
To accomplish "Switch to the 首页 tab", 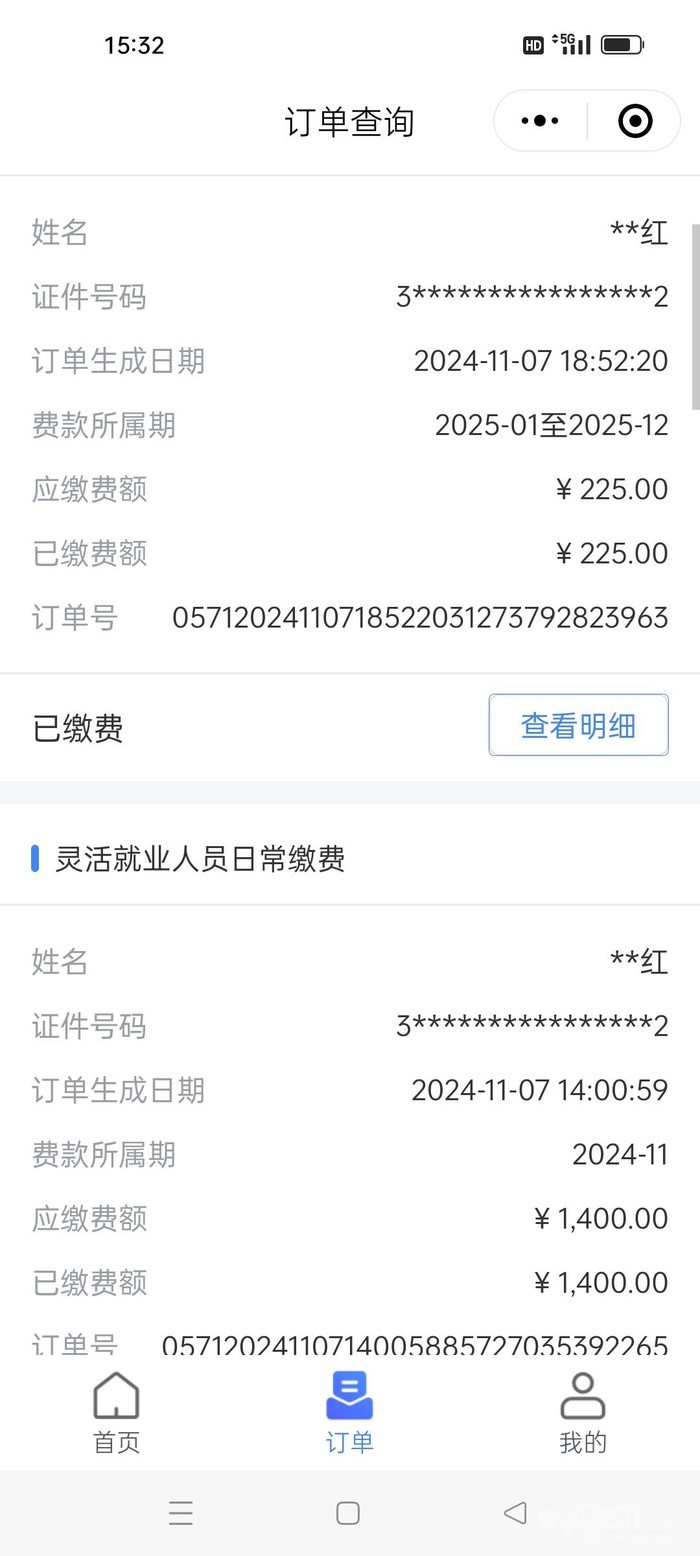I will [x=116, y=1411].
